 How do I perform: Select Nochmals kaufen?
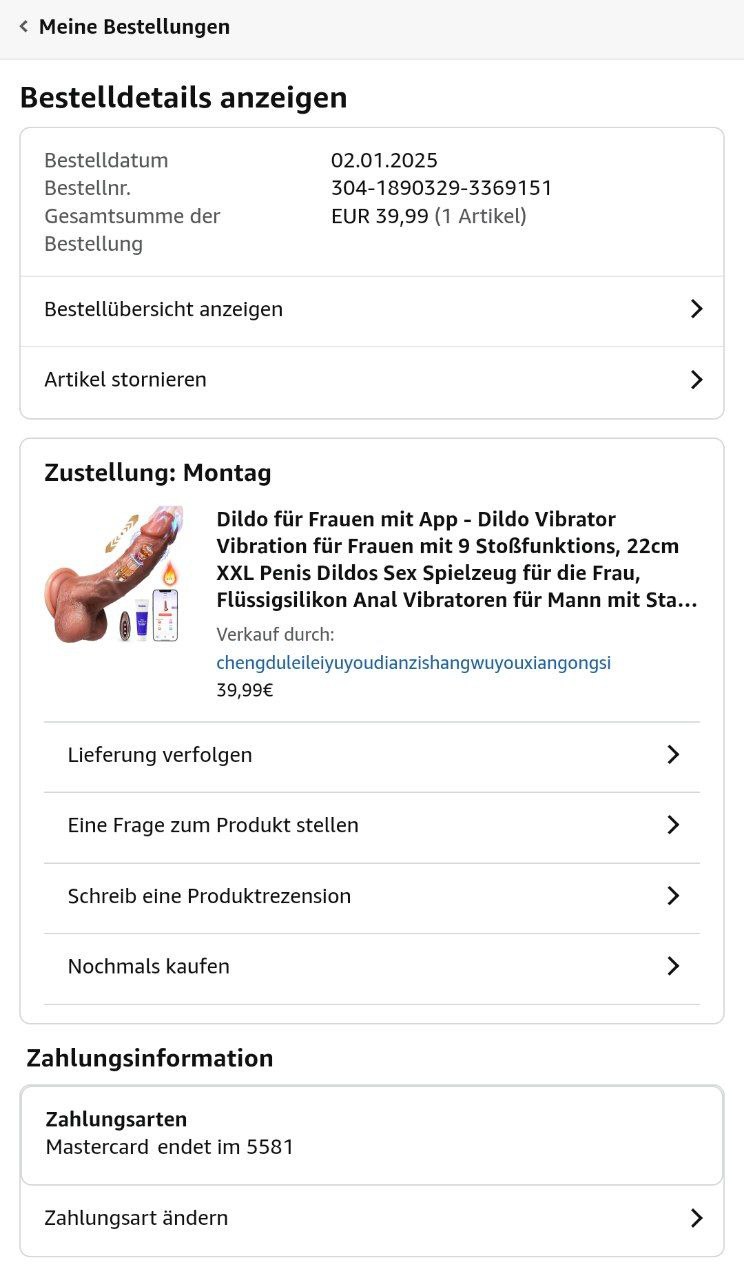[372, 966]
